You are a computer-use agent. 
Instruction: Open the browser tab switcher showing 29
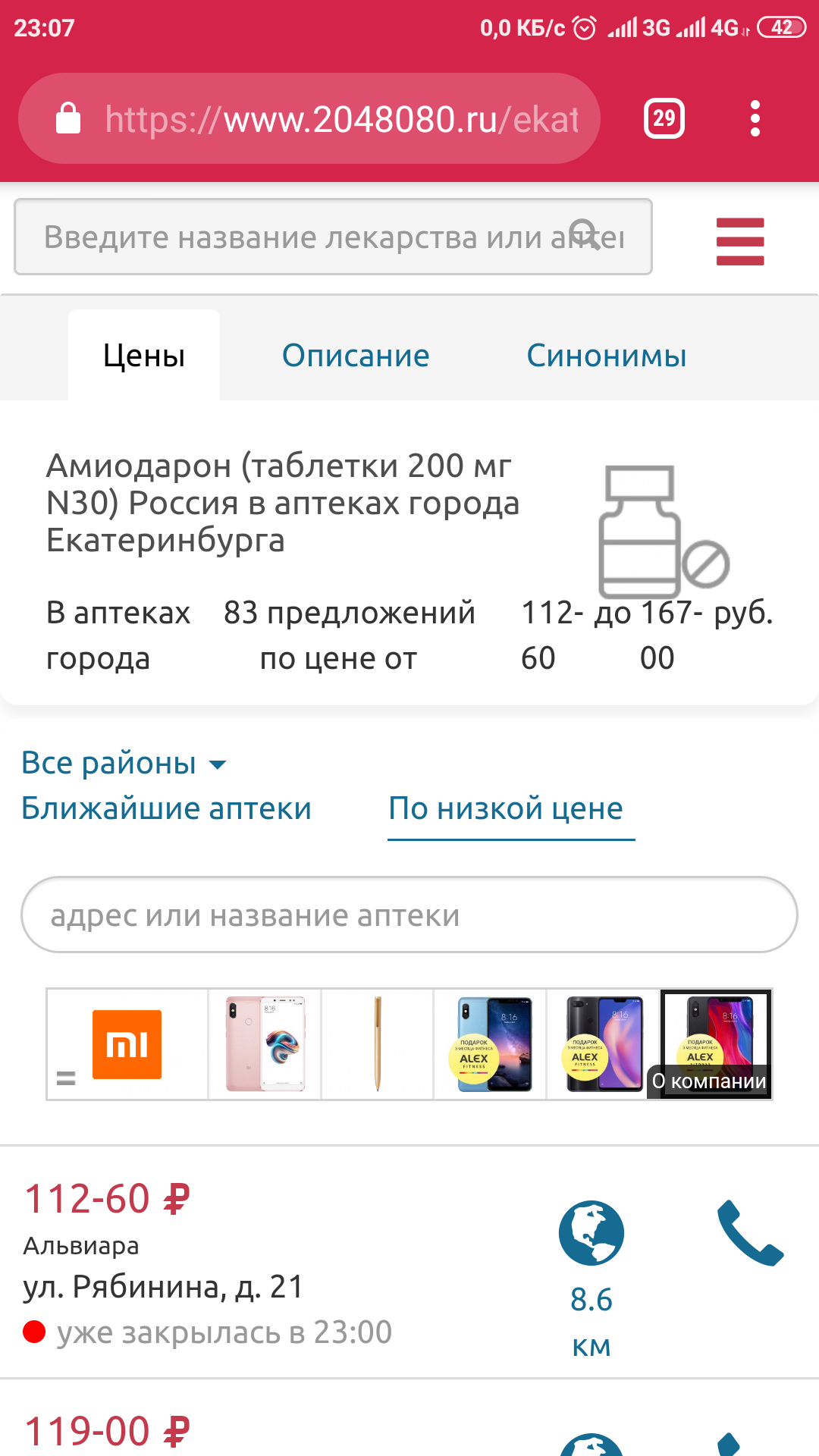coord(664,119)
